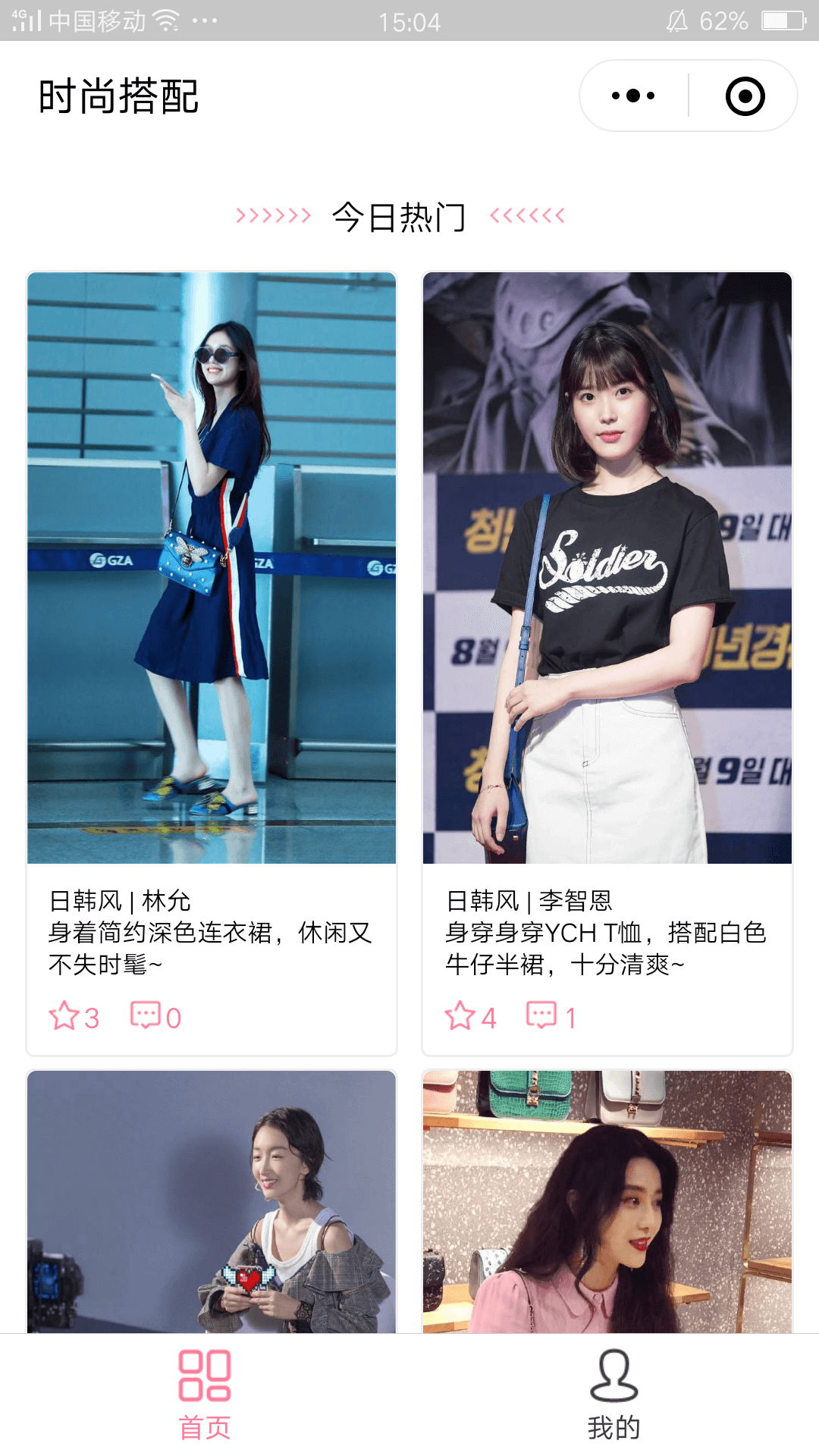819x1456 pixels.
Task: View comments on the 李智恩 post
Action: click(541, 1015)
